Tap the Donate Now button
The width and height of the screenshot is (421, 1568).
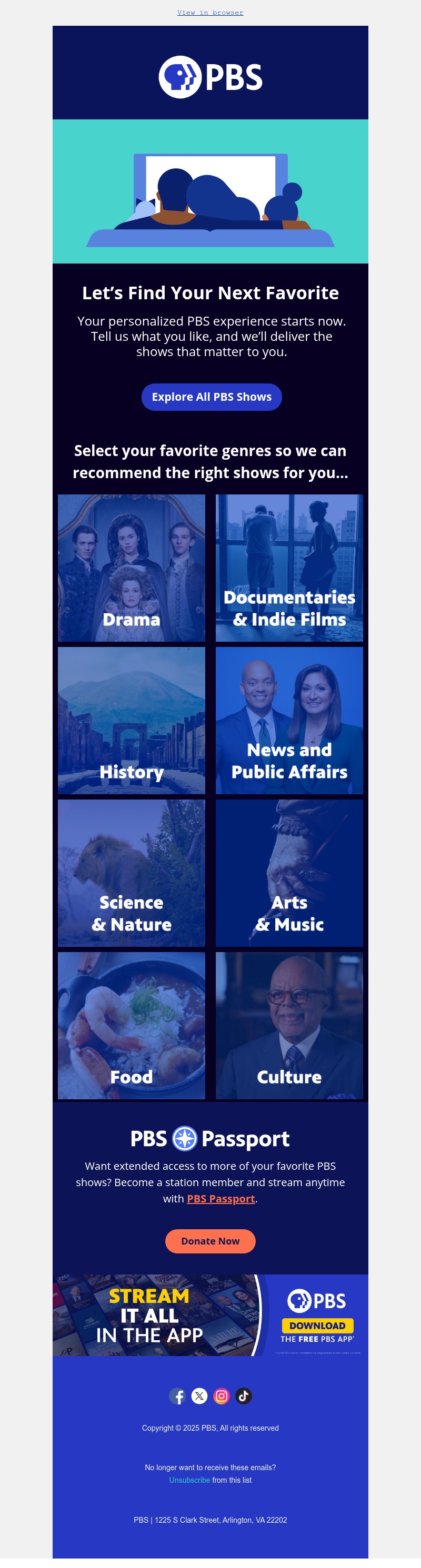(210, 1241)
